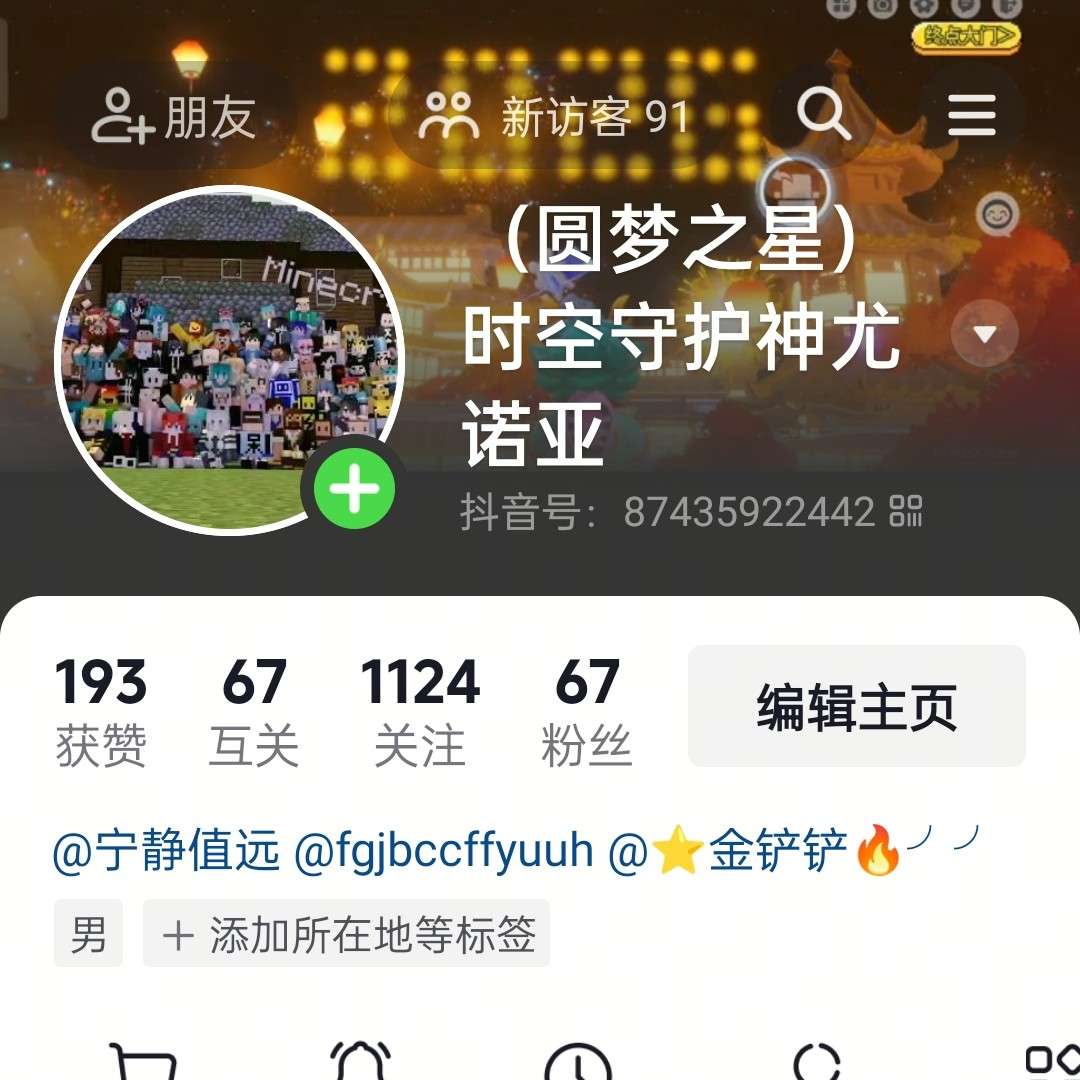Open the shopping cart icon
Viewport: 1080px width, 1080px height.
142,1062
